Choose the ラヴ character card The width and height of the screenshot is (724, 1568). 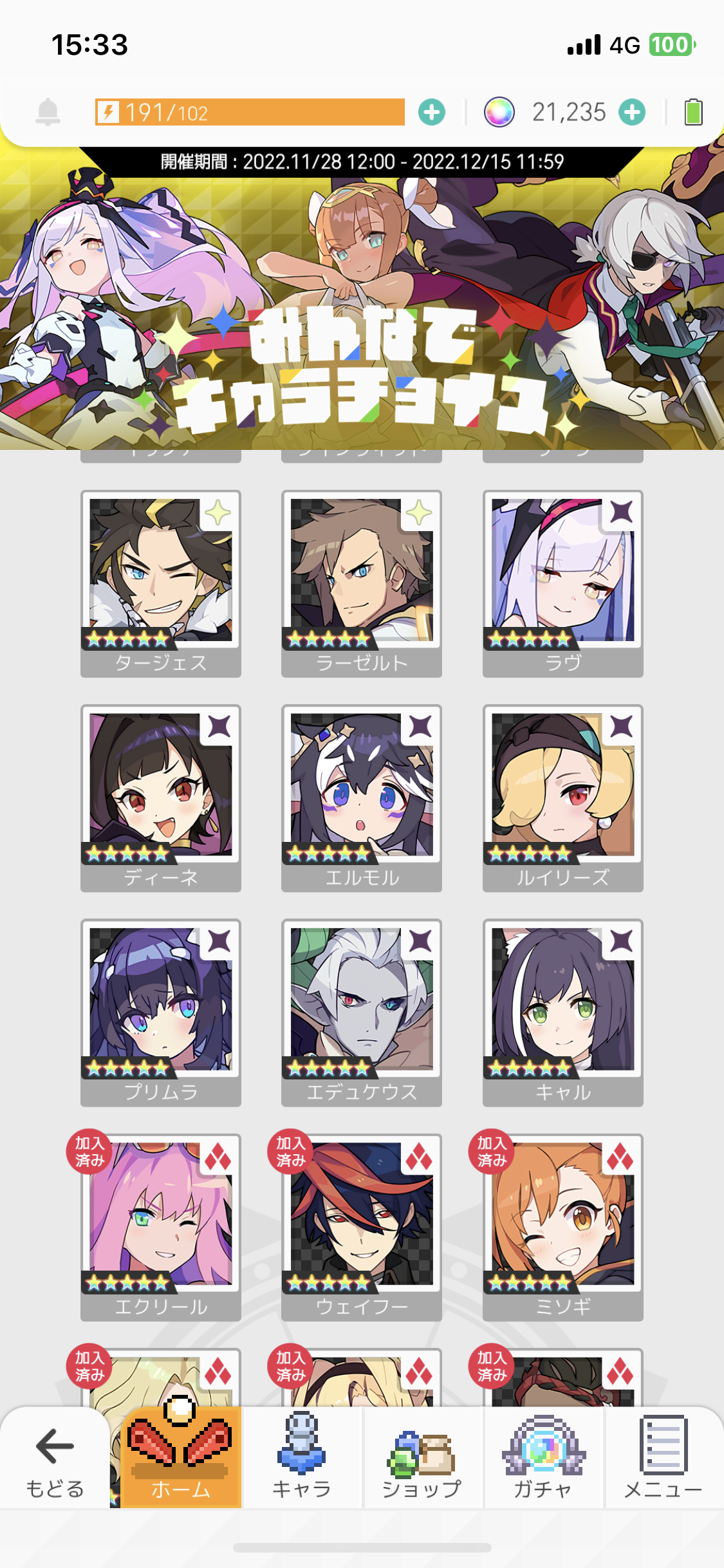point(562,583)
